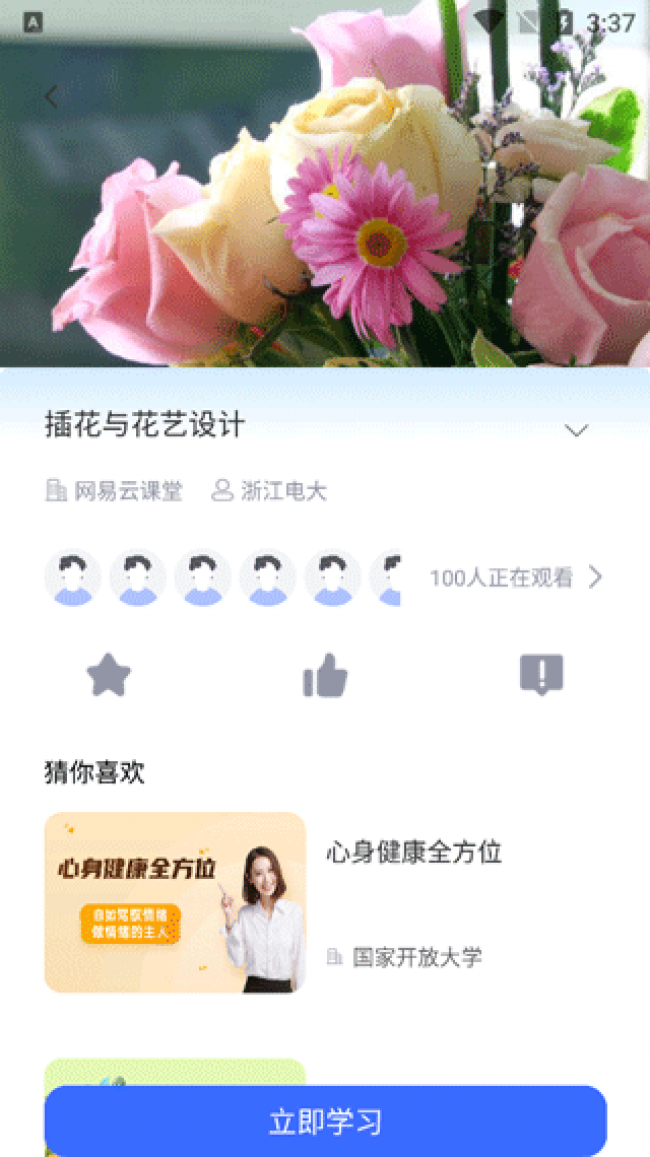Favorite this course with the star icon
Image resolution: width=650 pixels, height=1157 pixels.
tap(109, 675)
